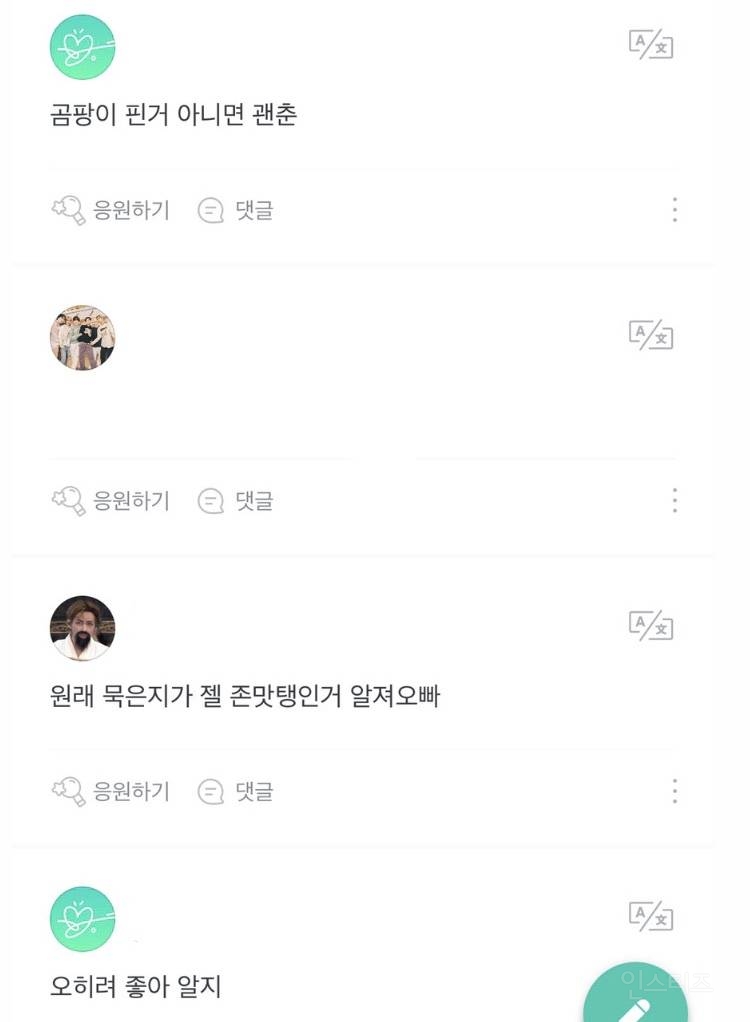The height and width of the screenshot is (1022, 750).
Task: Click the comment bubble icon on the second comment
Action: coord(210,502)
